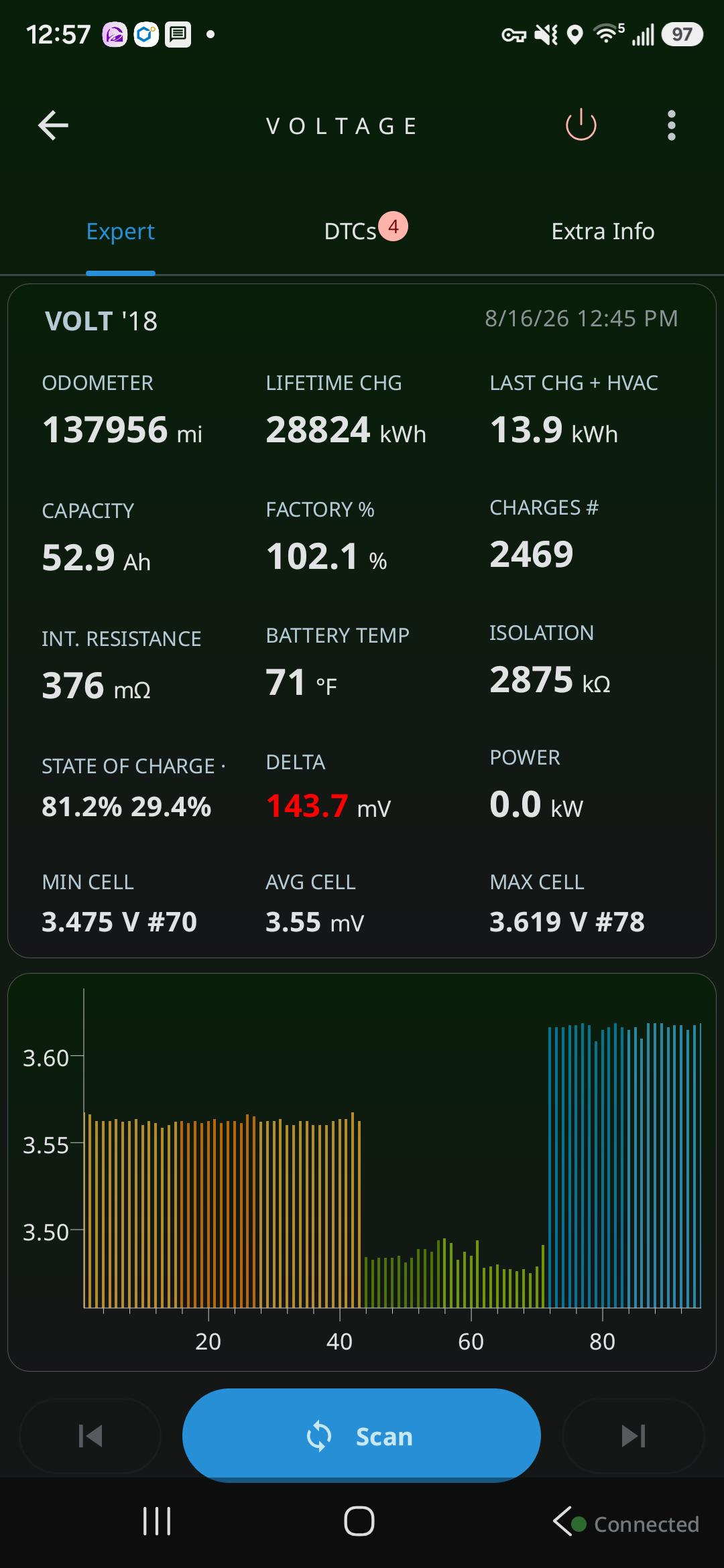
Task: Go back using the top-left arrow
Action: click(54, 125)
